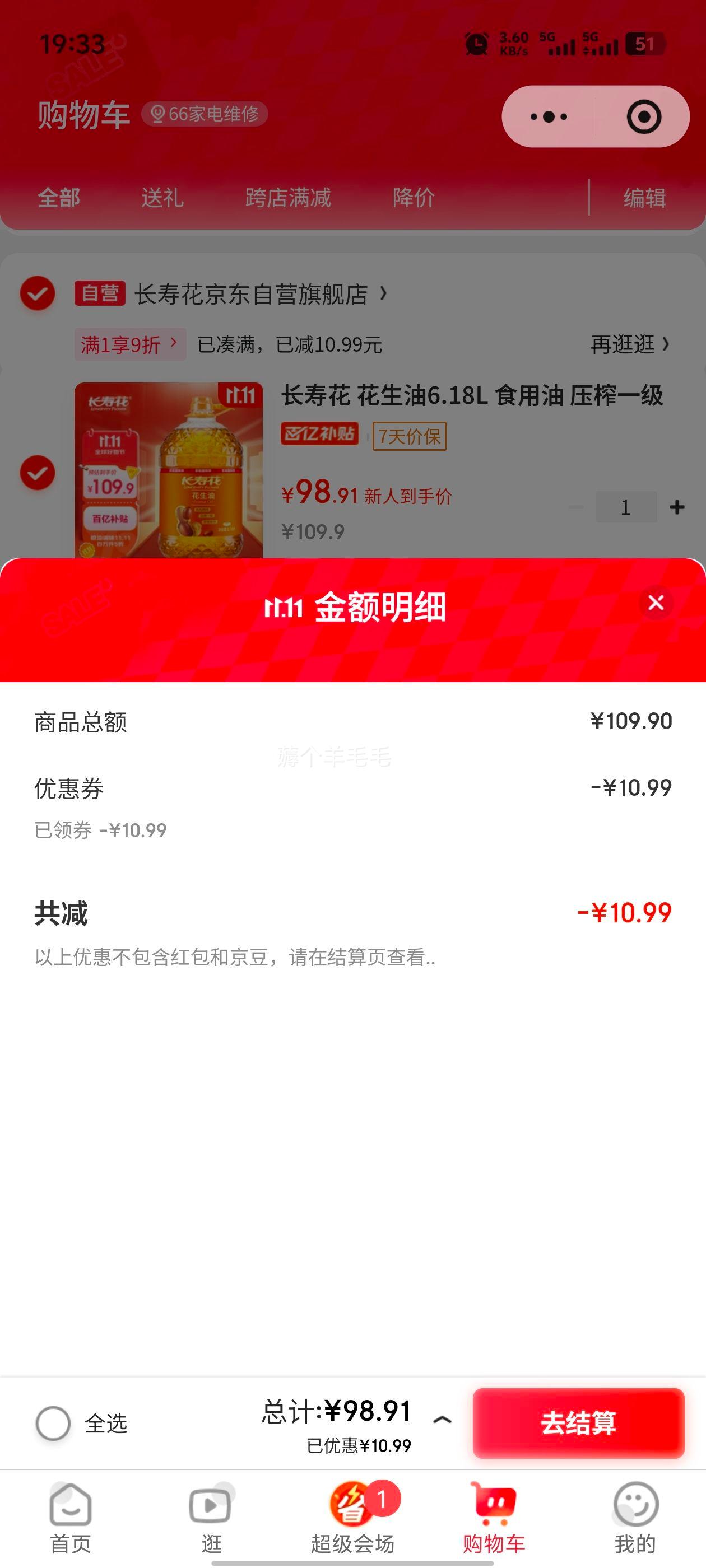Deselect the 长寿花 花生油 item checkbox
The image size is (706, 1568).
pyautogui.click(x=38, y=473)
